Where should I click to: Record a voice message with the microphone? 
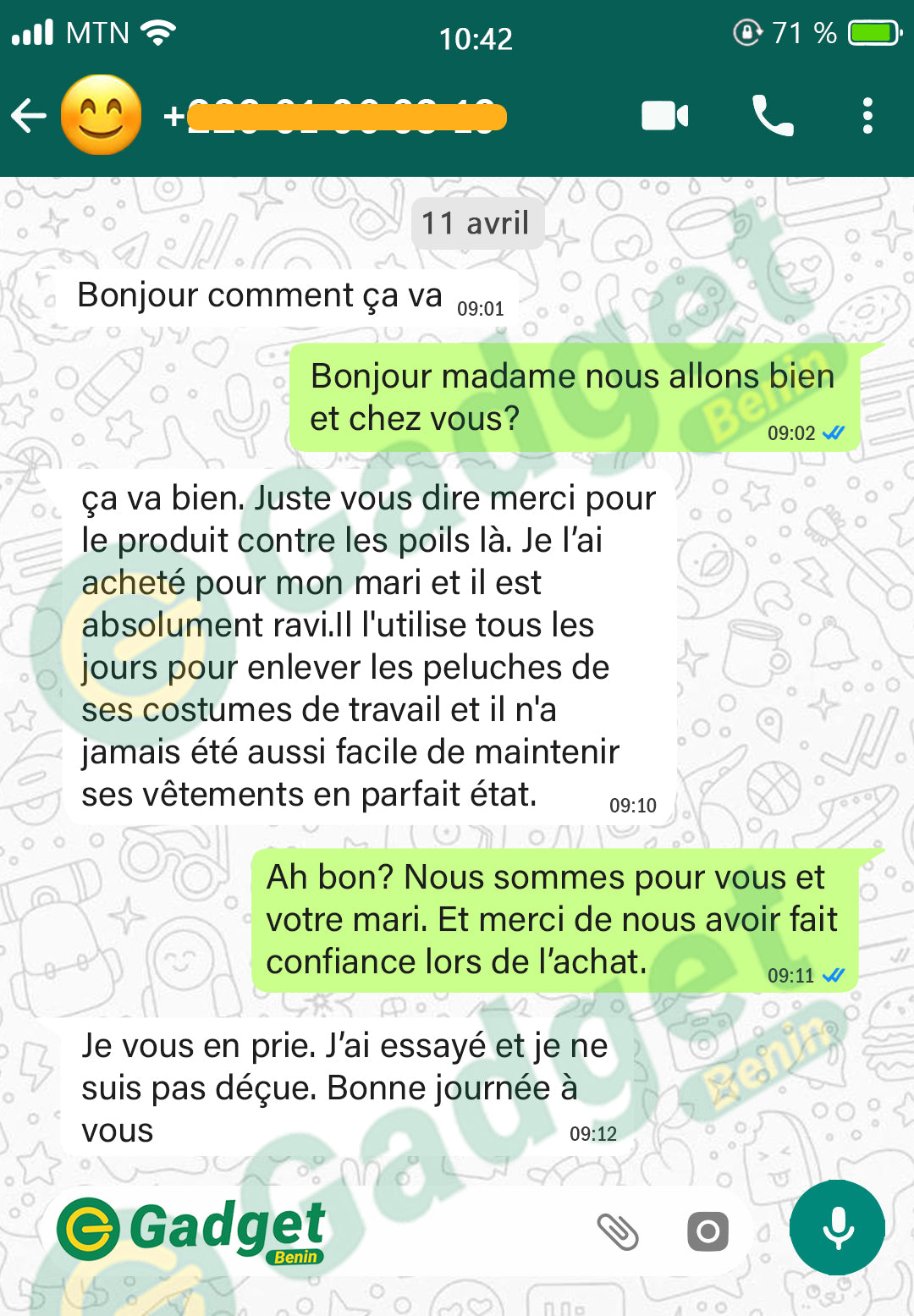[837, 1228]
